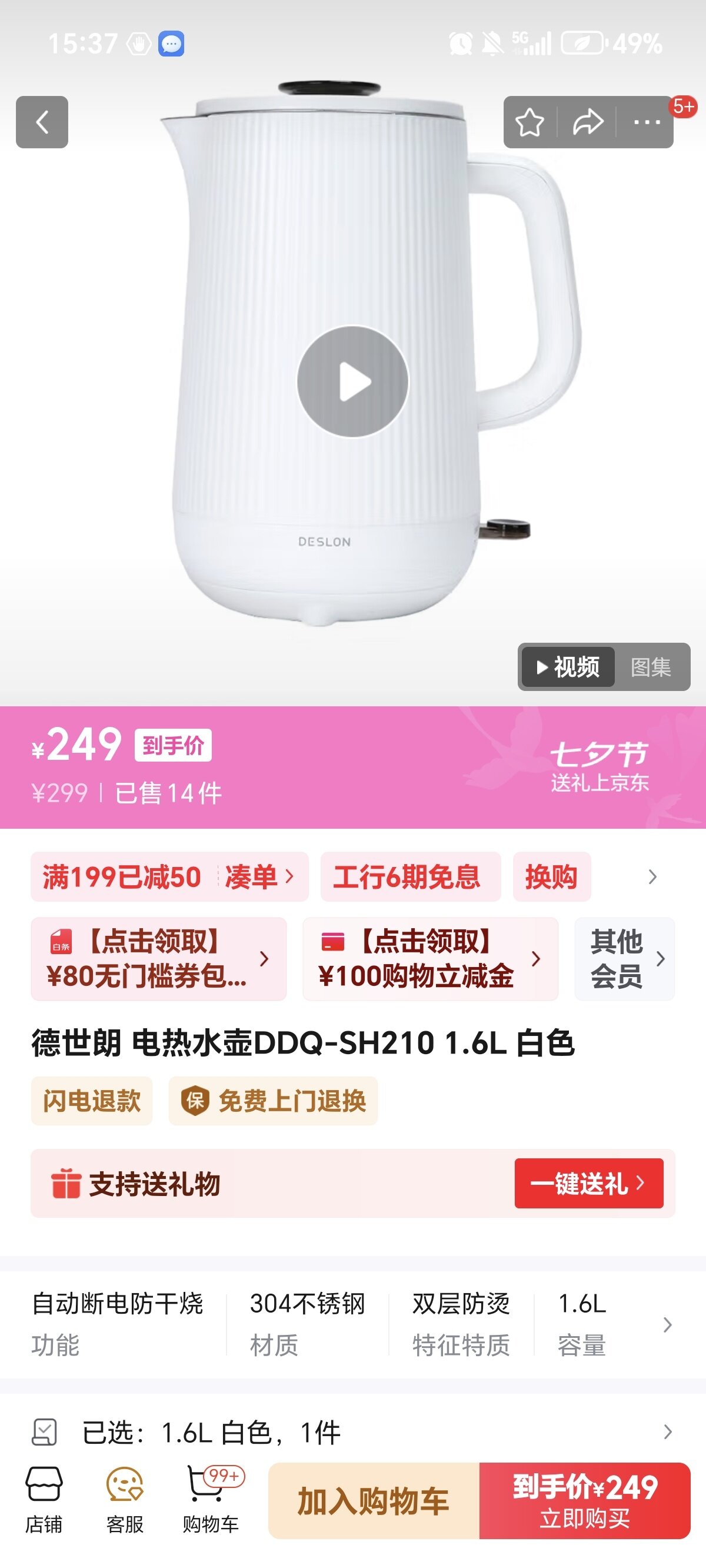Claim the ¥100购物立减金 offer
The height and width of the screenshot is (1568, 706).
(x=429, y=959)
